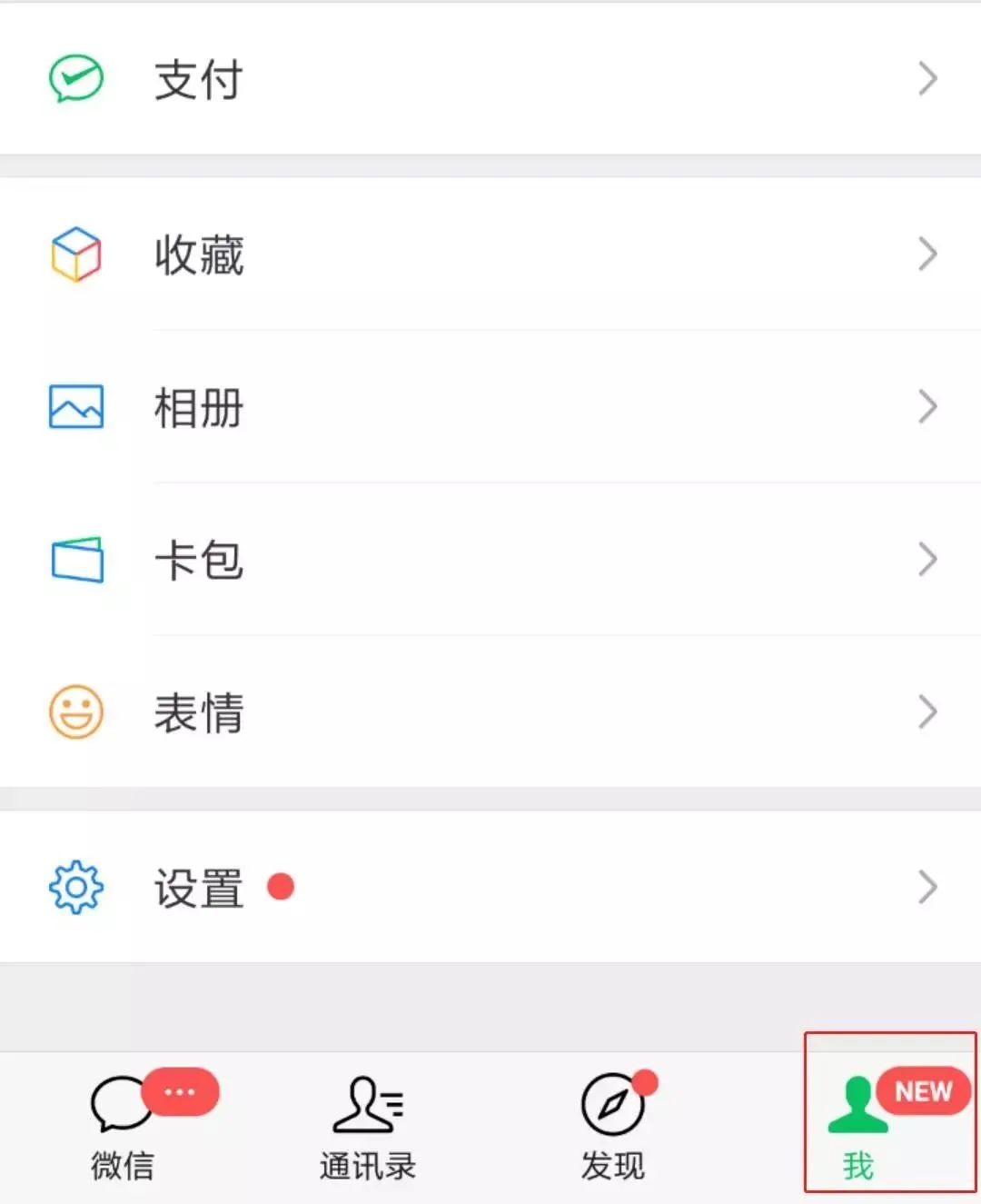Viewport: 981px width, 1204px height.
Task: Click the 卡包 (Cards) wallet icon
Action: tap(75, 560)
